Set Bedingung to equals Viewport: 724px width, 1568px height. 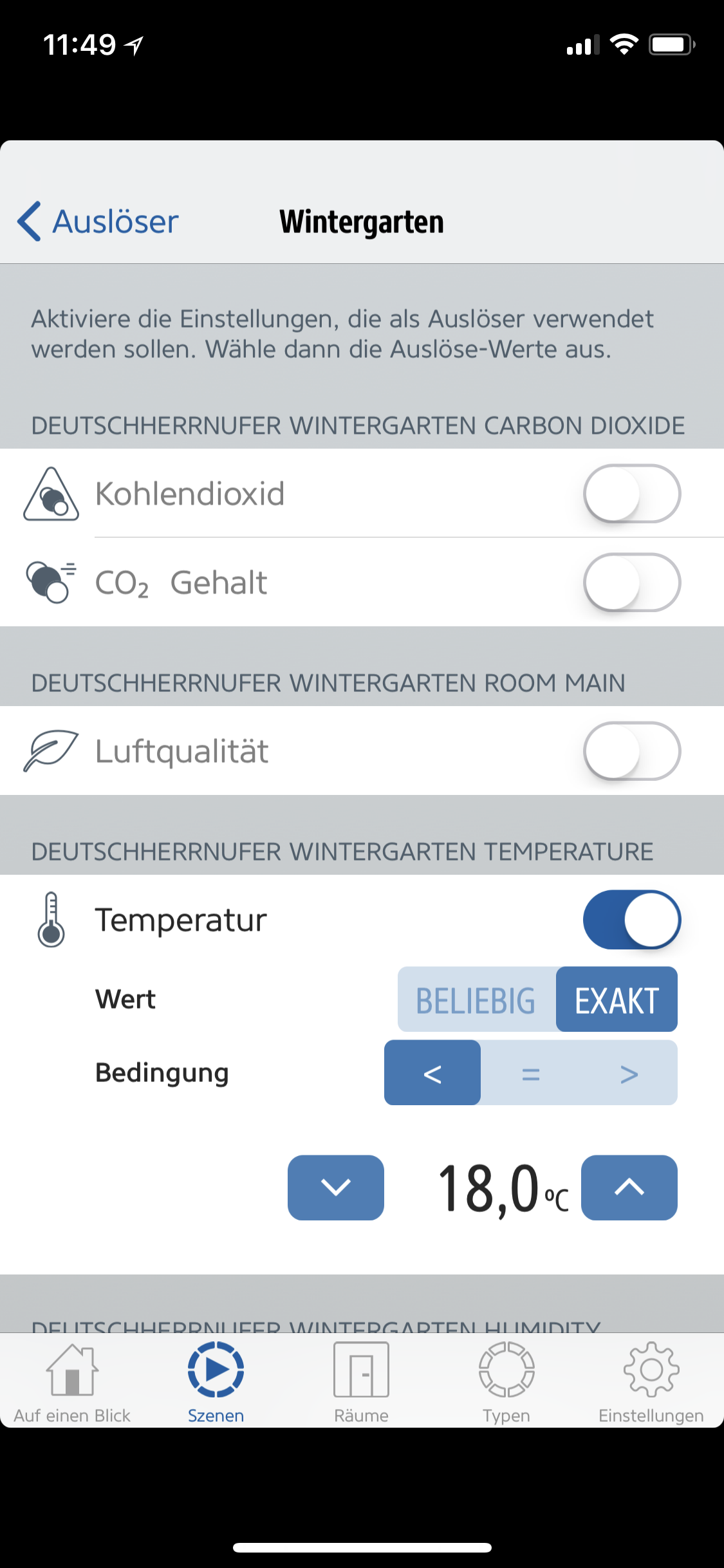pos(531,1073)
